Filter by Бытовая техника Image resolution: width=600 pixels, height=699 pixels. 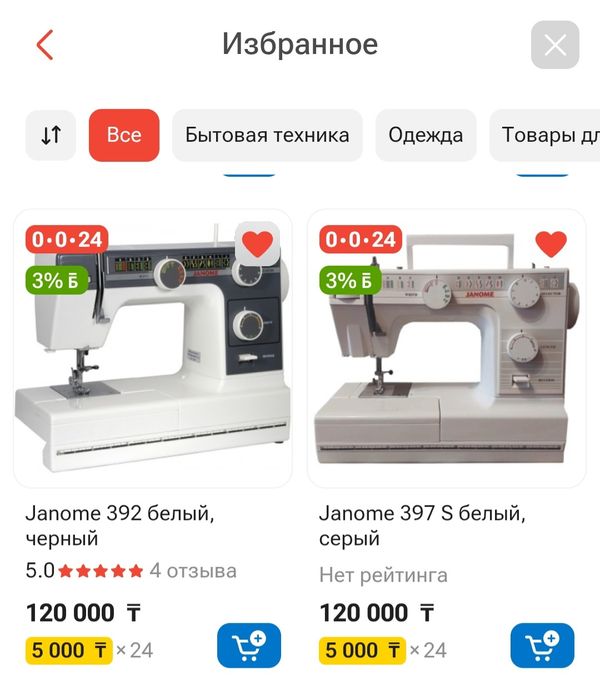click(267, 135)
